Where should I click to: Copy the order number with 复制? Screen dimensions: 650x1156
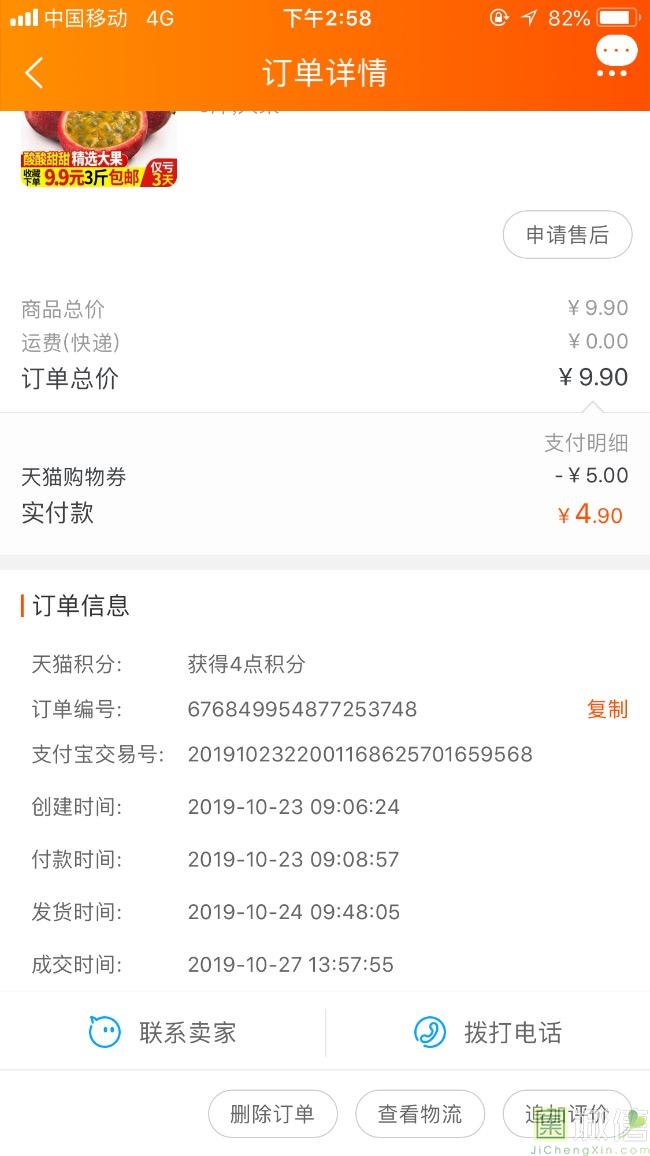click(607, 709)
